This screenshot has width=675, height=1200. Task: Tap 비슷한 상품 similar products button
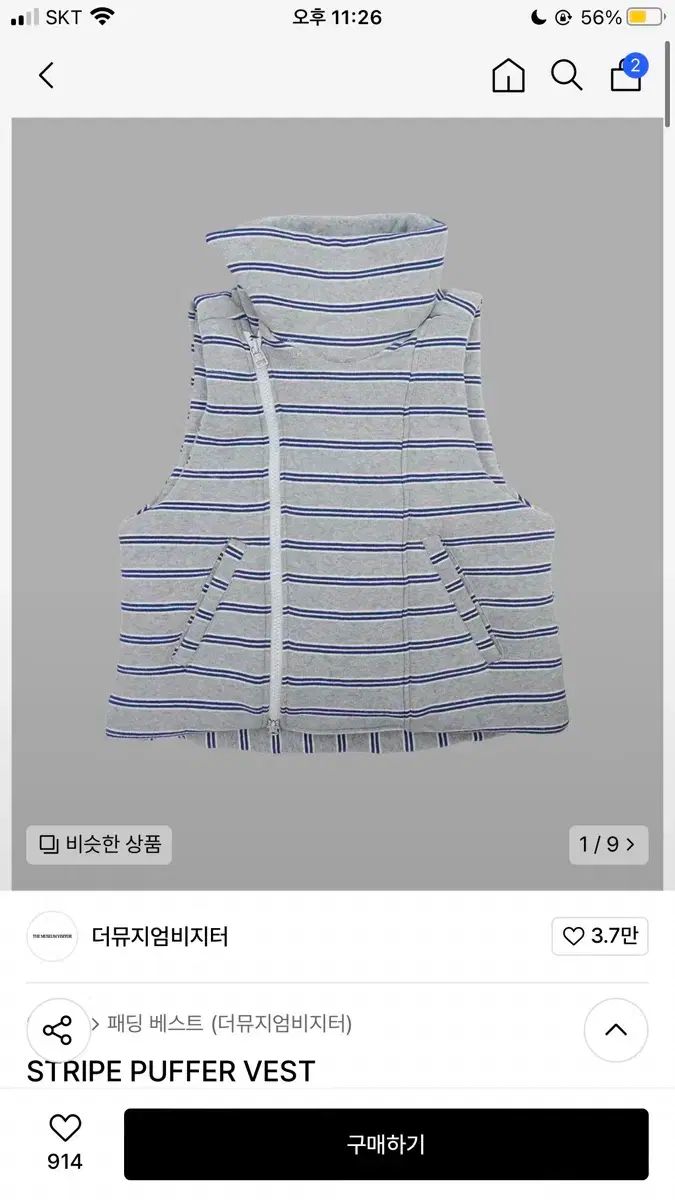[x=99, y=844]
